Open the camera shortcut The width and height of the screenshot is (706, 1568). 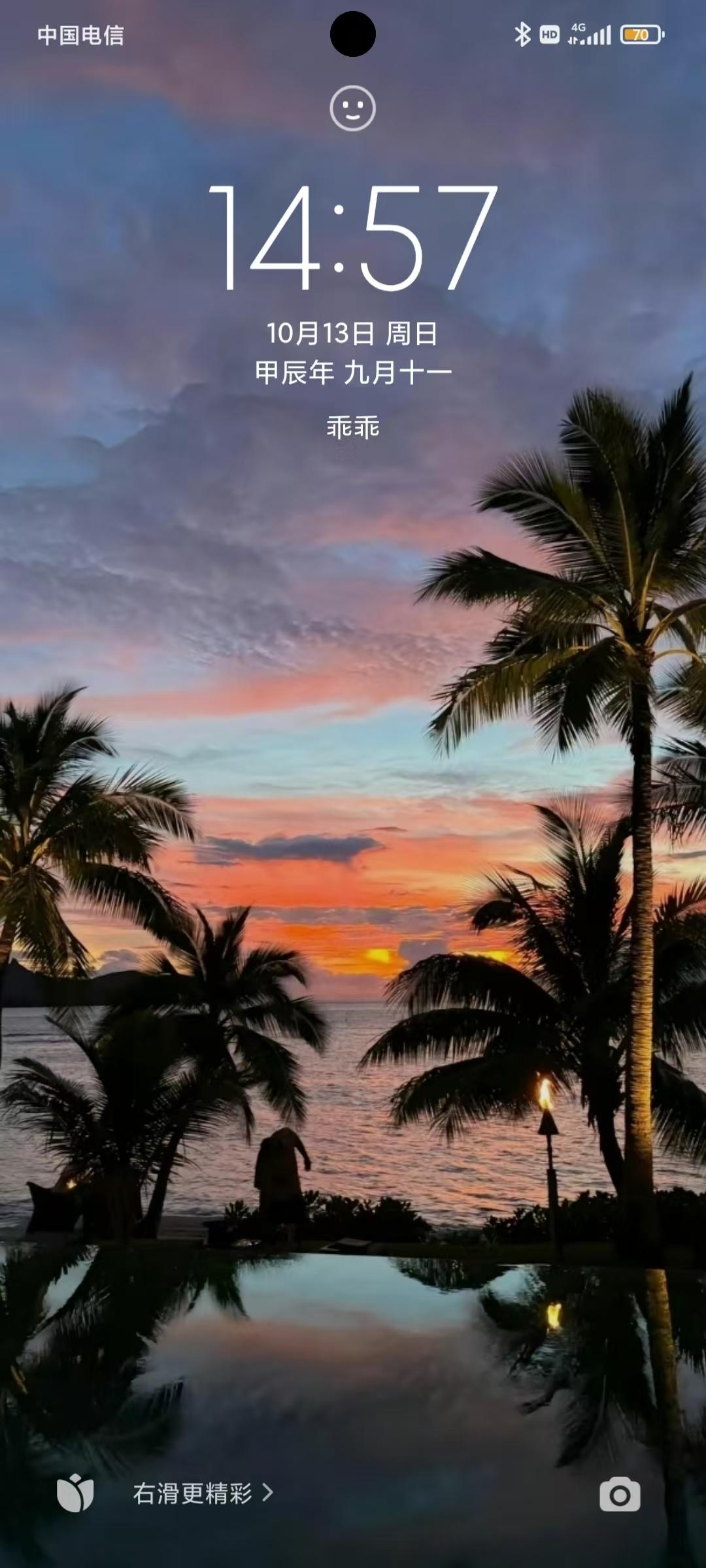coord(620,1494)
